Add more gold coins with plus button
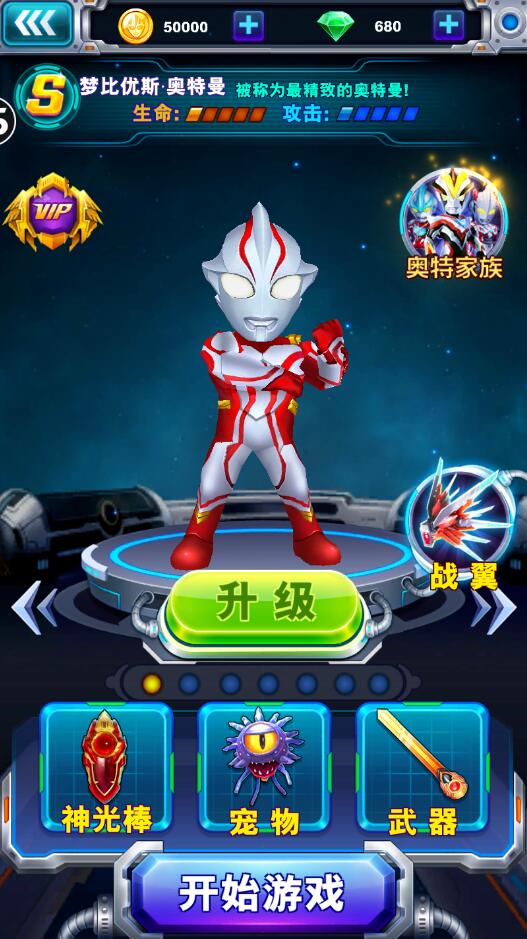The width and height of the screenshot is (527, 939). (249, 26)
